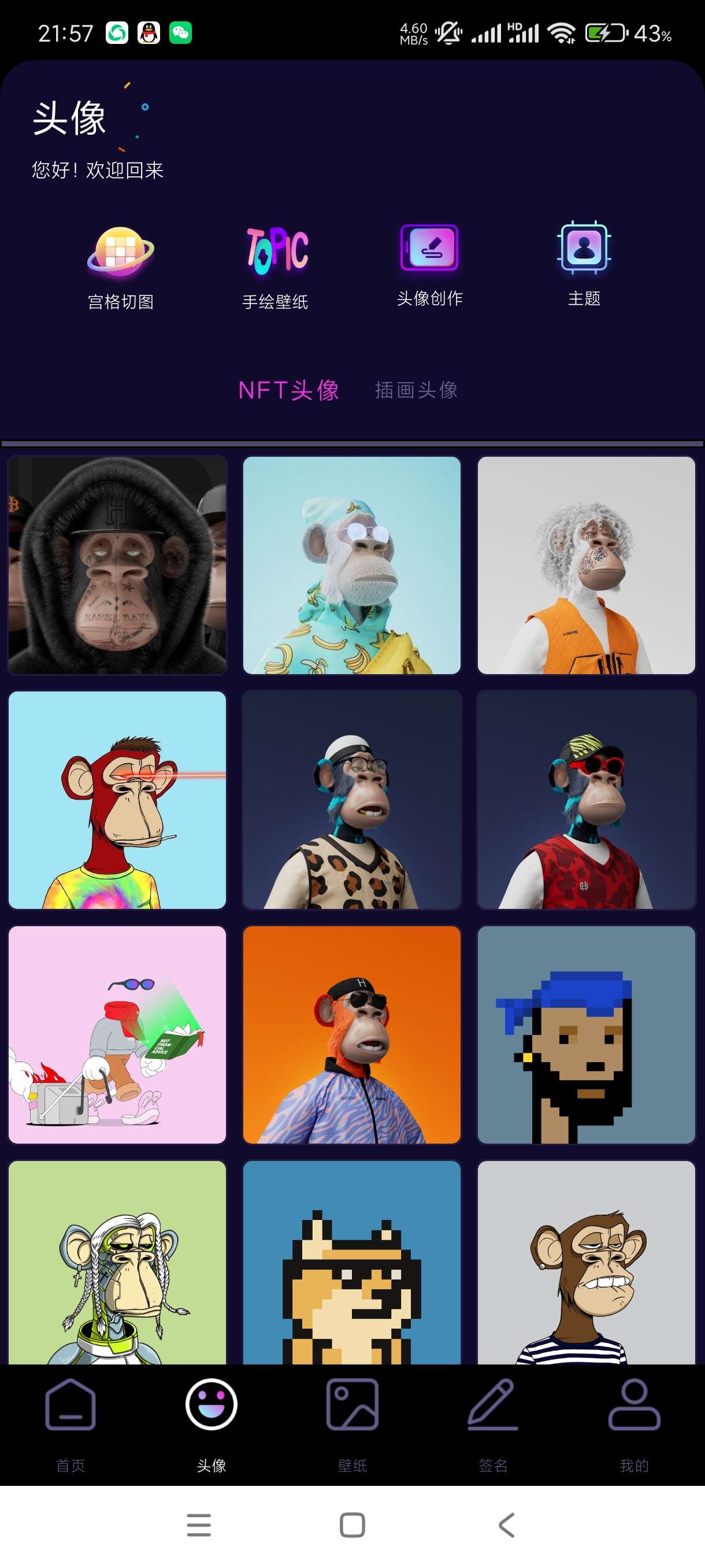Tap the system back button

tap(506, 1525)
